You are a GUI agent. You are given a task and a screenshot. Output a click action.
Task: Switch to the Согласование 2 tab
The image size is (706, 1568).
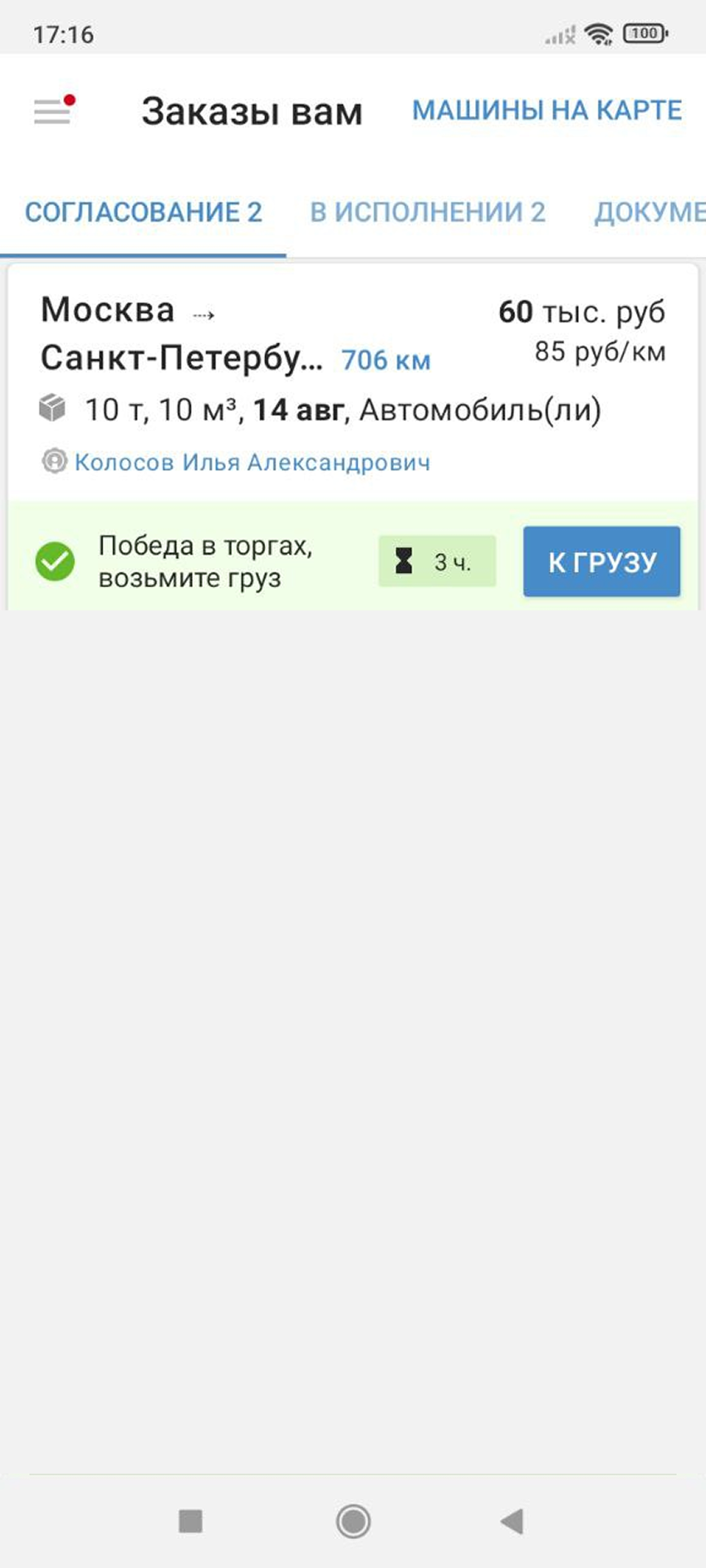point(143,212)
